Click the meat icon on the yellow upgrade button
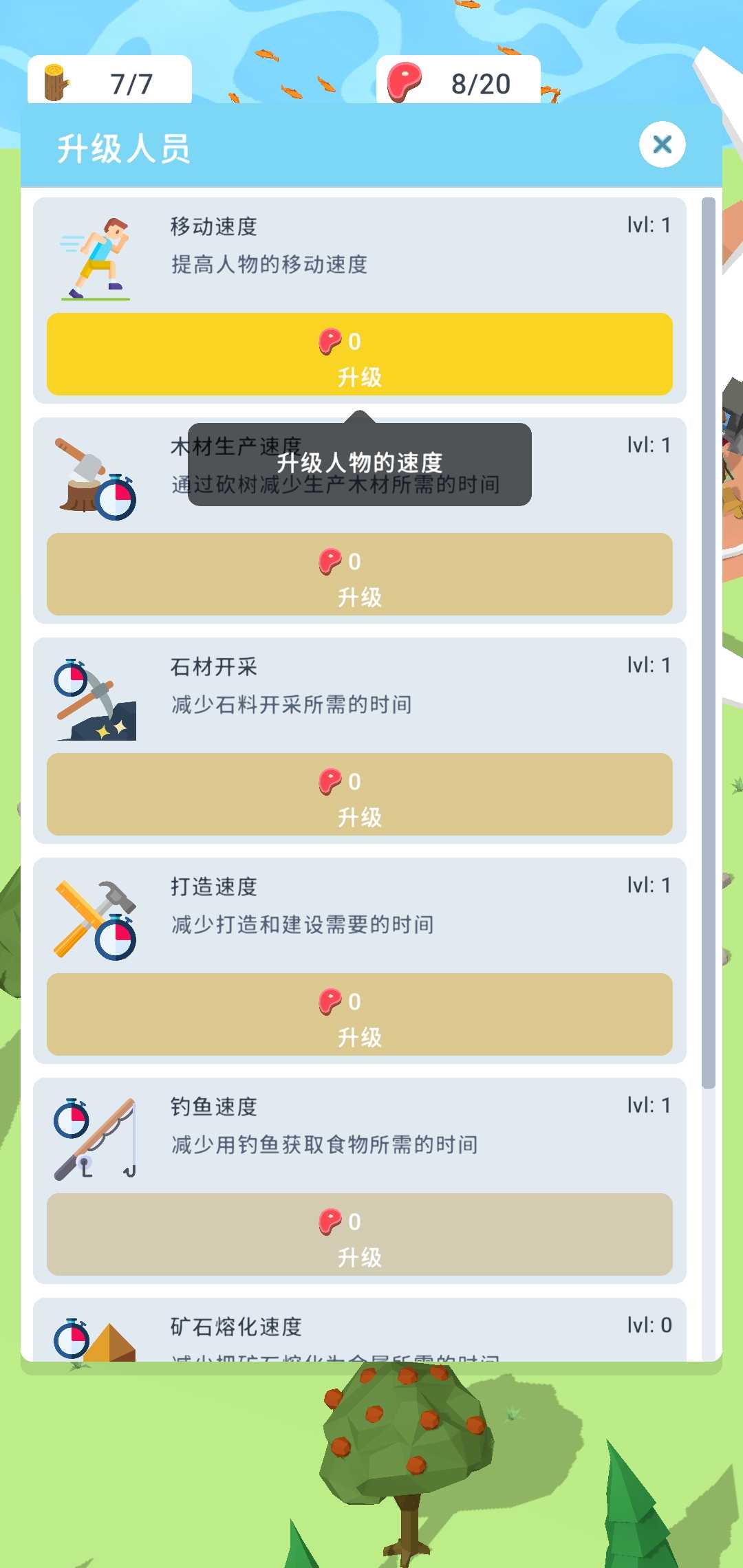743x1568 pixels. pyautogui.click(x=330, y=342)
